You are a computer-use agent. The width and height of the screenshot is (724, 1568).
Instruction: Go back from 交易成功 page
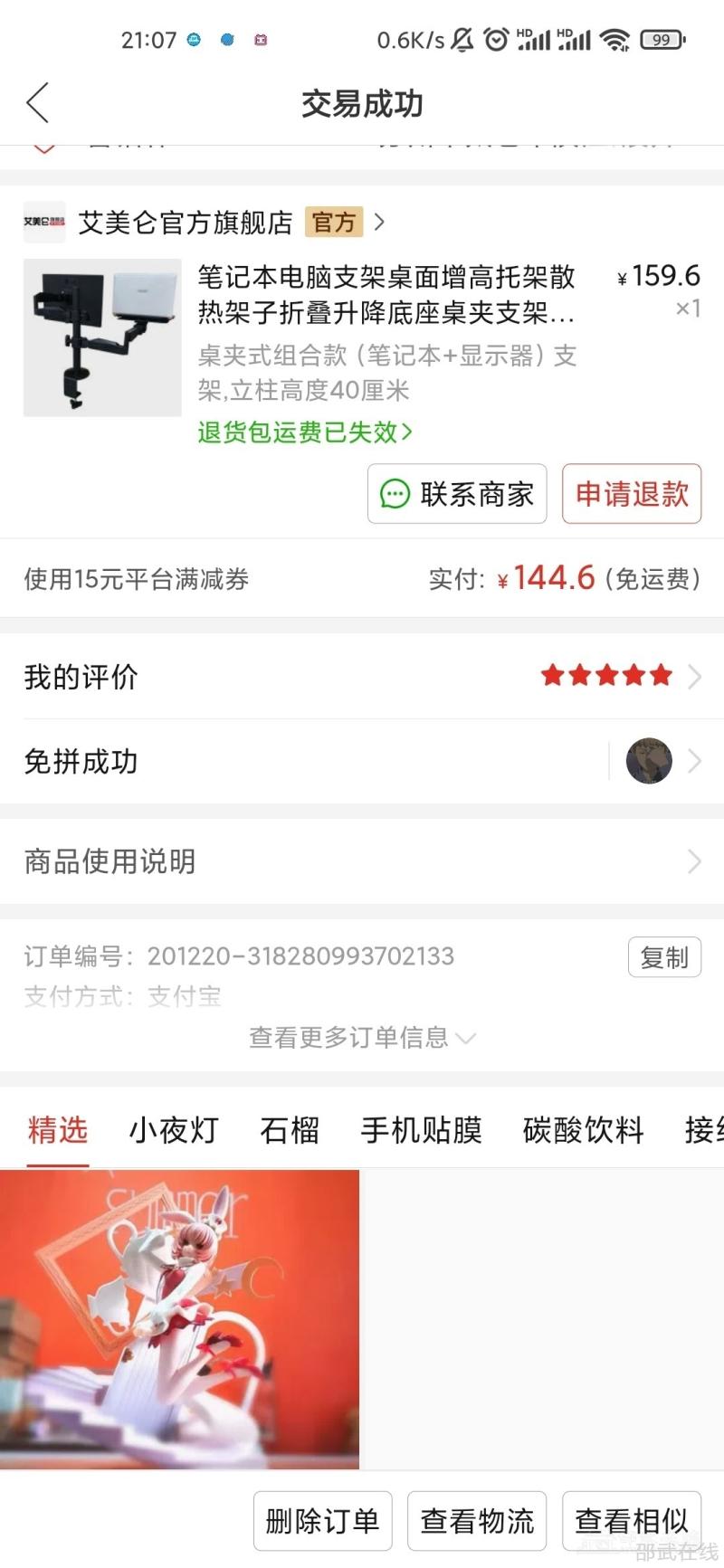tap(38, 103)
